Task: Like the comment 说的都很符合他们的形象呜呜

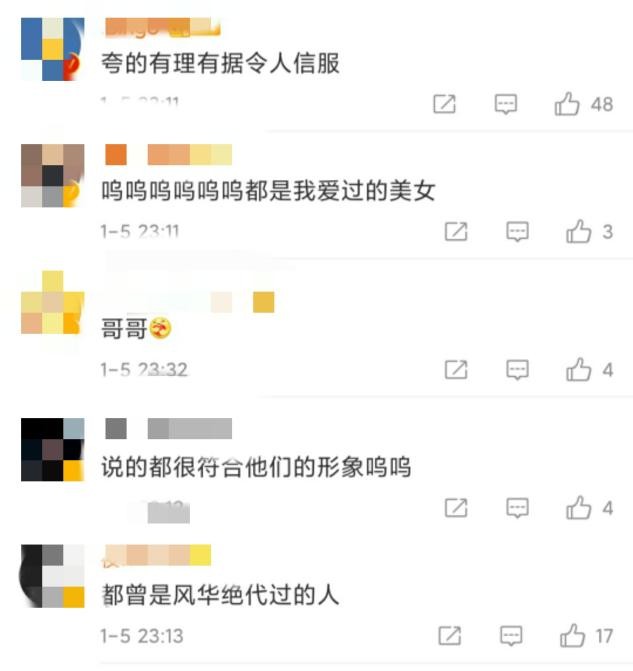Action: coord(579,508)
